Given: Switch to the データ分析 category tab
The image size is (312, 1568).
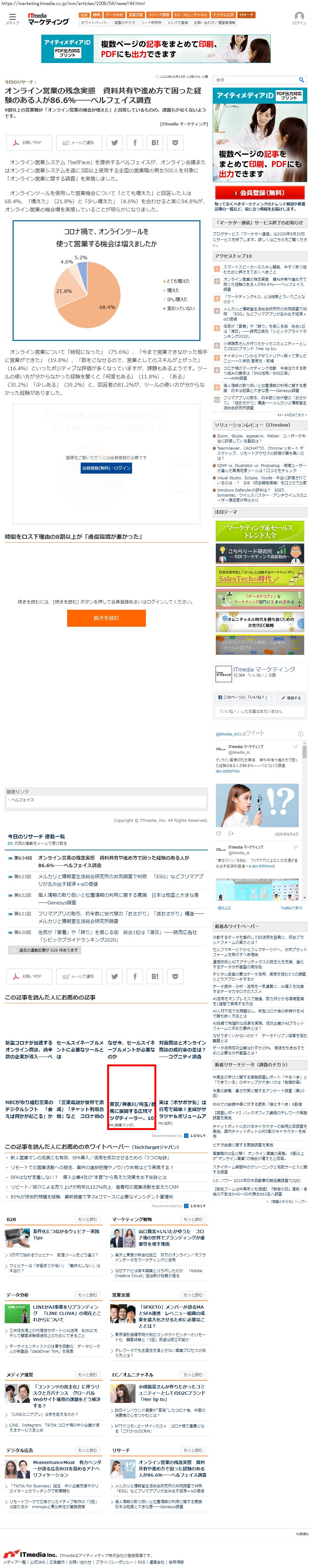Looking at the screenshot, I should [x=114, y=14].
